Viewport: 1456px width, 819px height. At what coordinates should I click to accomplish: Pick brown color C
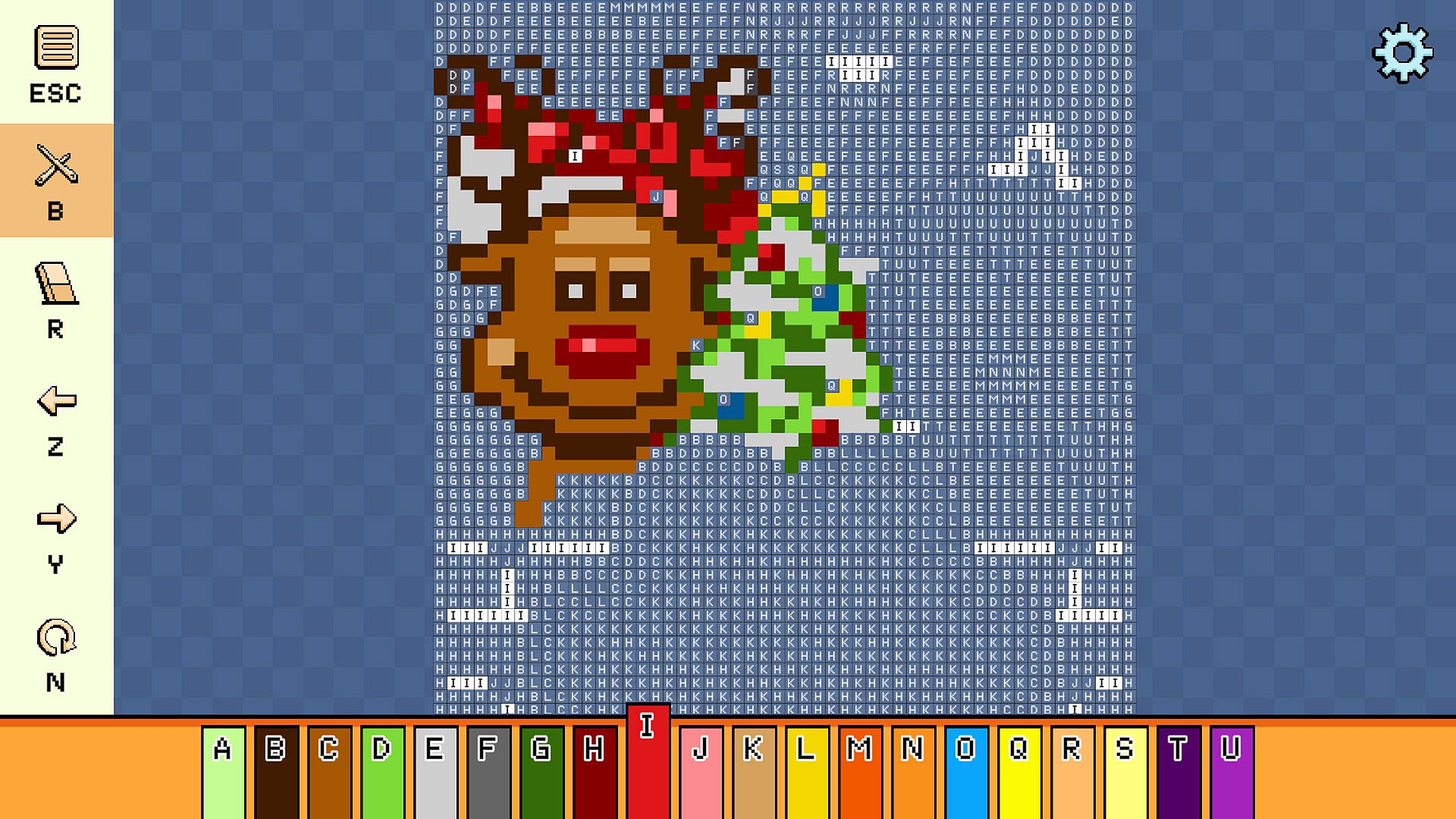click(x=329, y=770)
